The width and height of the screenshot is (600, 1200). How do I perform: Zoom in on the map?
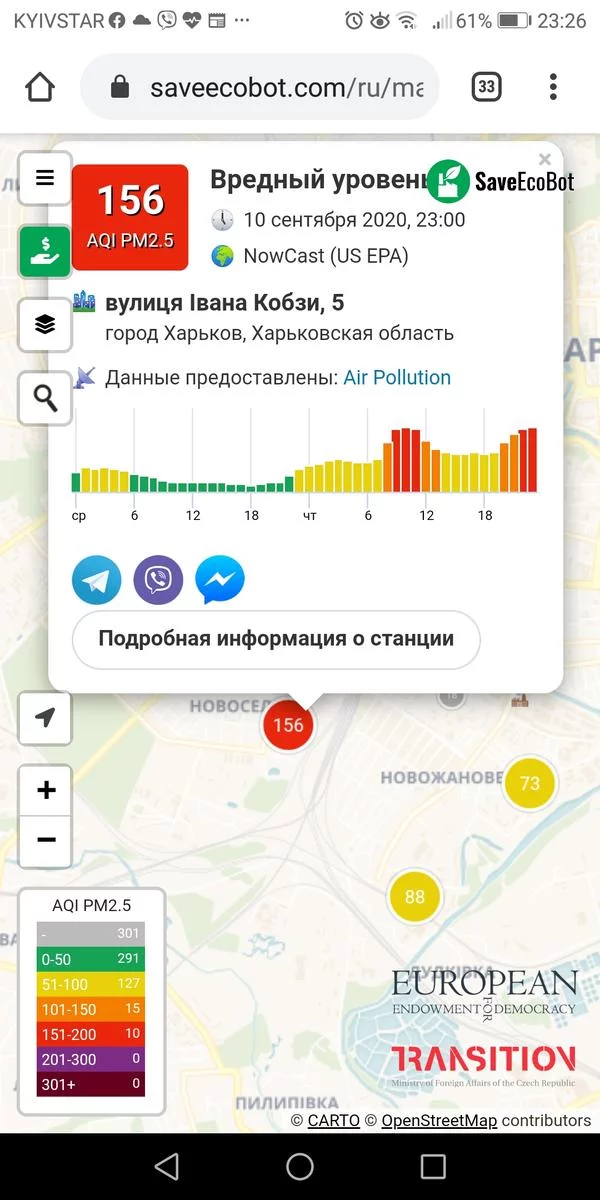pyautogui.click(x=45, y=791)
